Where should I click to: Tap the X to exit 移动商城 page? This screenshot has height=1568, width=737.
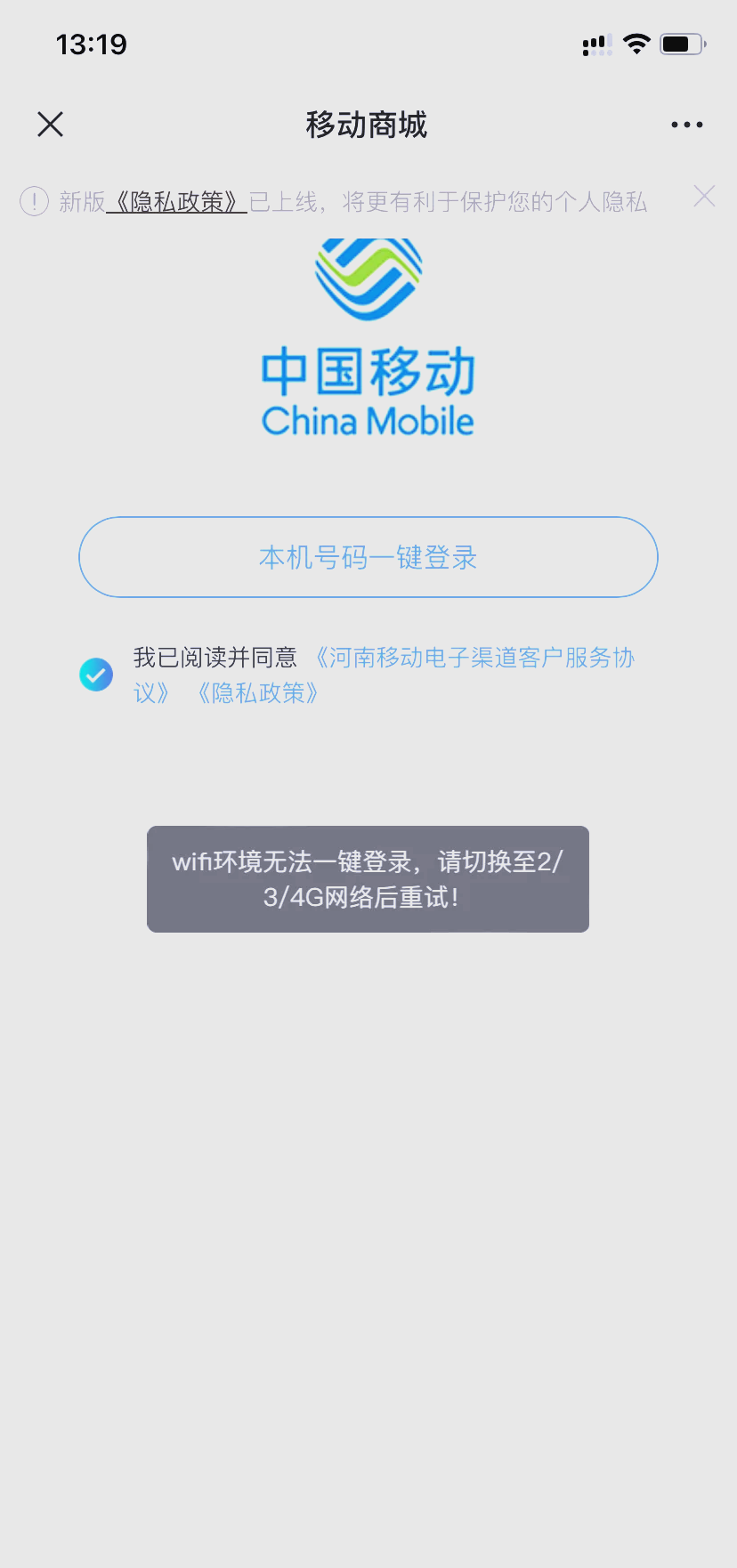tap(50, 125)
